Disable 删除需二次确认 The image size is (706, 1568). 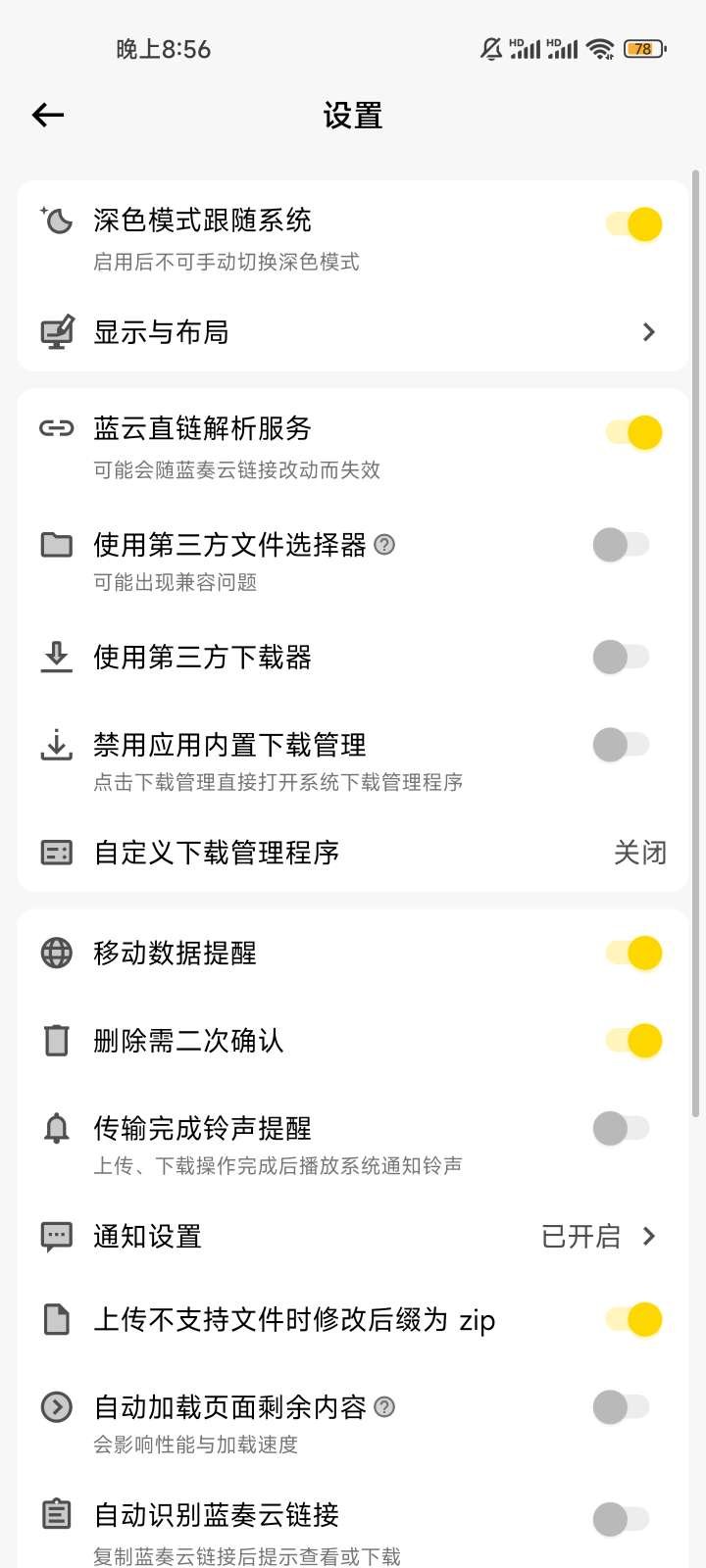point(633,1041)
